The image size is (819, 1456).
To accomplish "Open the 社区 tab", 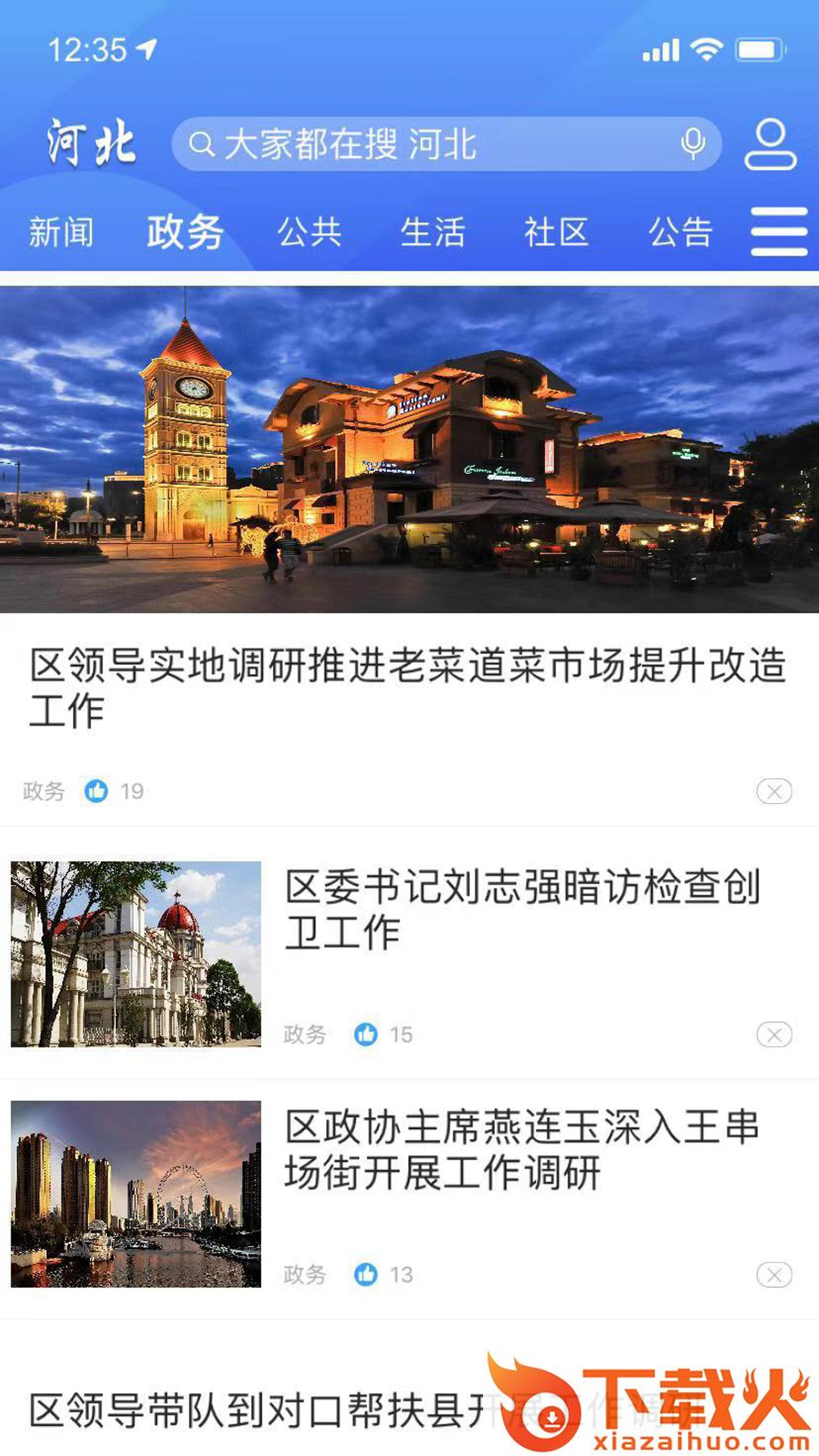I will pos(557,232).
